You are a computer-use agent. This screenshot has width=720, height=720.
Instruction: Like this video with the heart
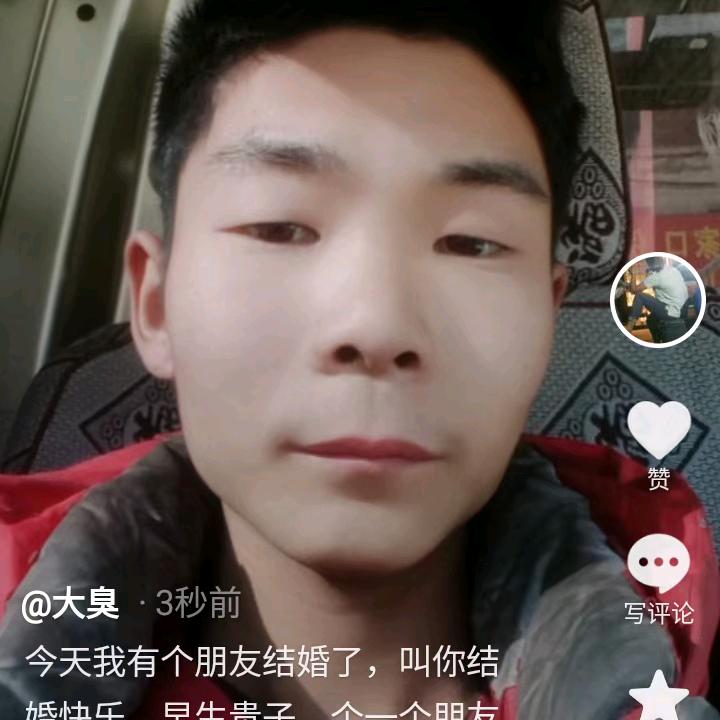tap(658, 430)
